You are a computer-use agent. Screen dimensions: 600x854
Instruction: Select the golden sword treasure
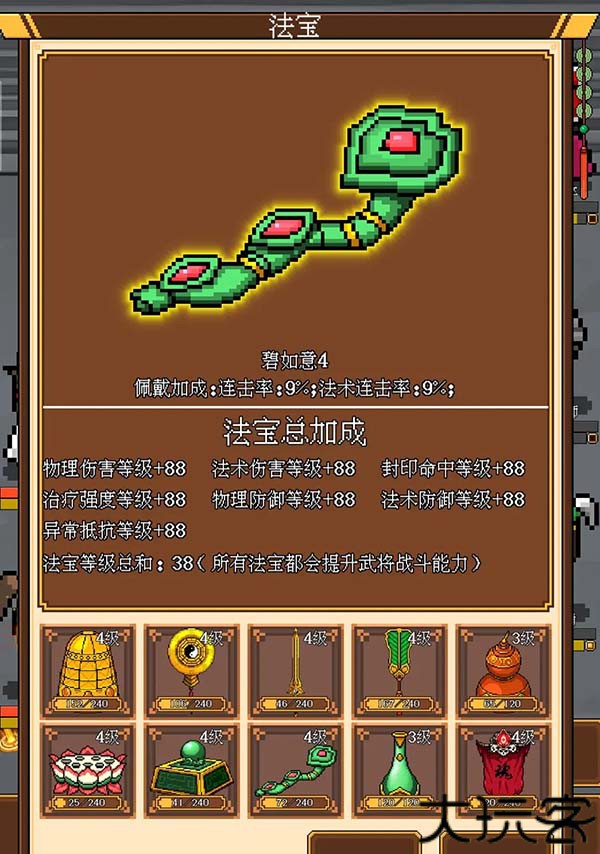click(296, 670)
